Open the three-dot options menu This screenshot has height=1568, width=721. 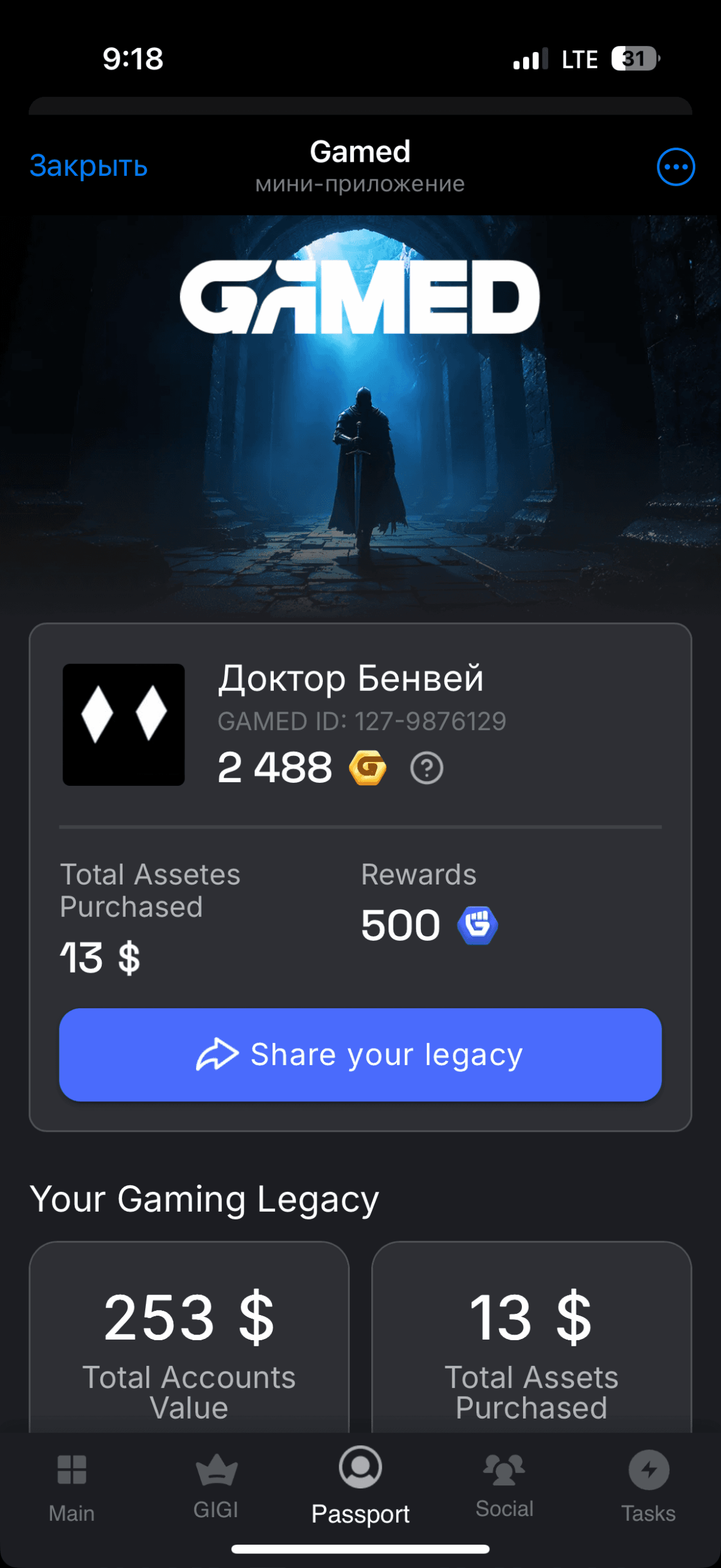(x=676, y=167)
